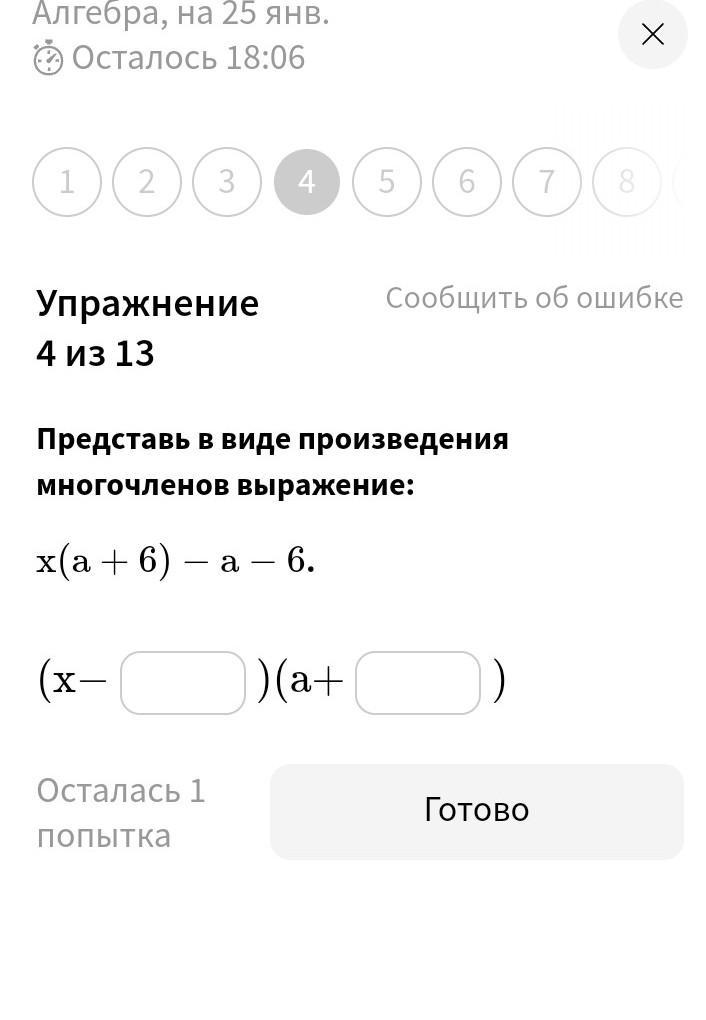706x1020 pixels.
Task: Jump to exercise number 5
Action: [387, 182]
